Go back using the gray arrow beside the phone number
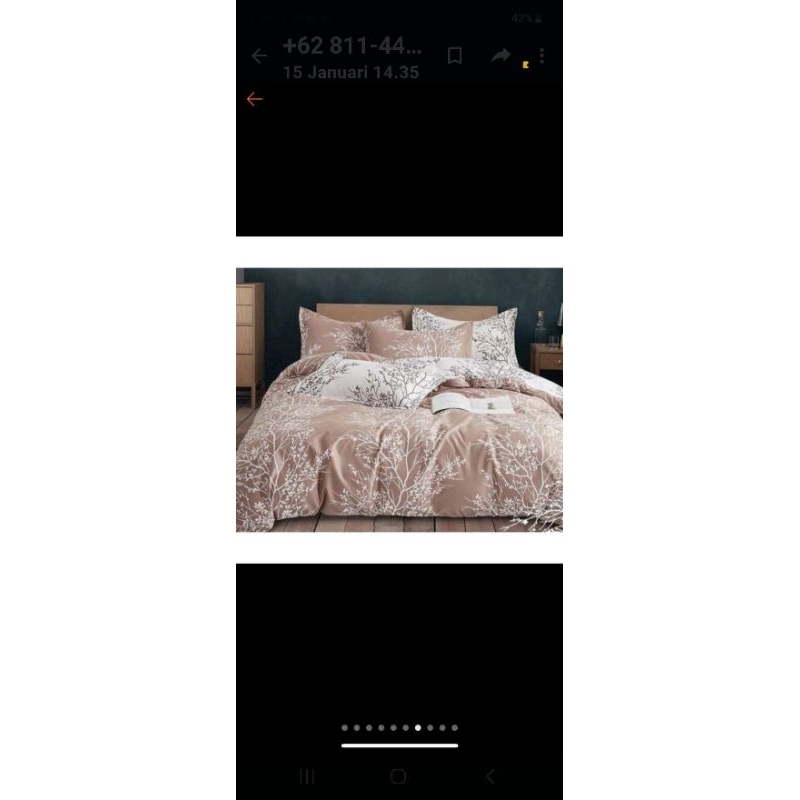 [x=259, y=56]
